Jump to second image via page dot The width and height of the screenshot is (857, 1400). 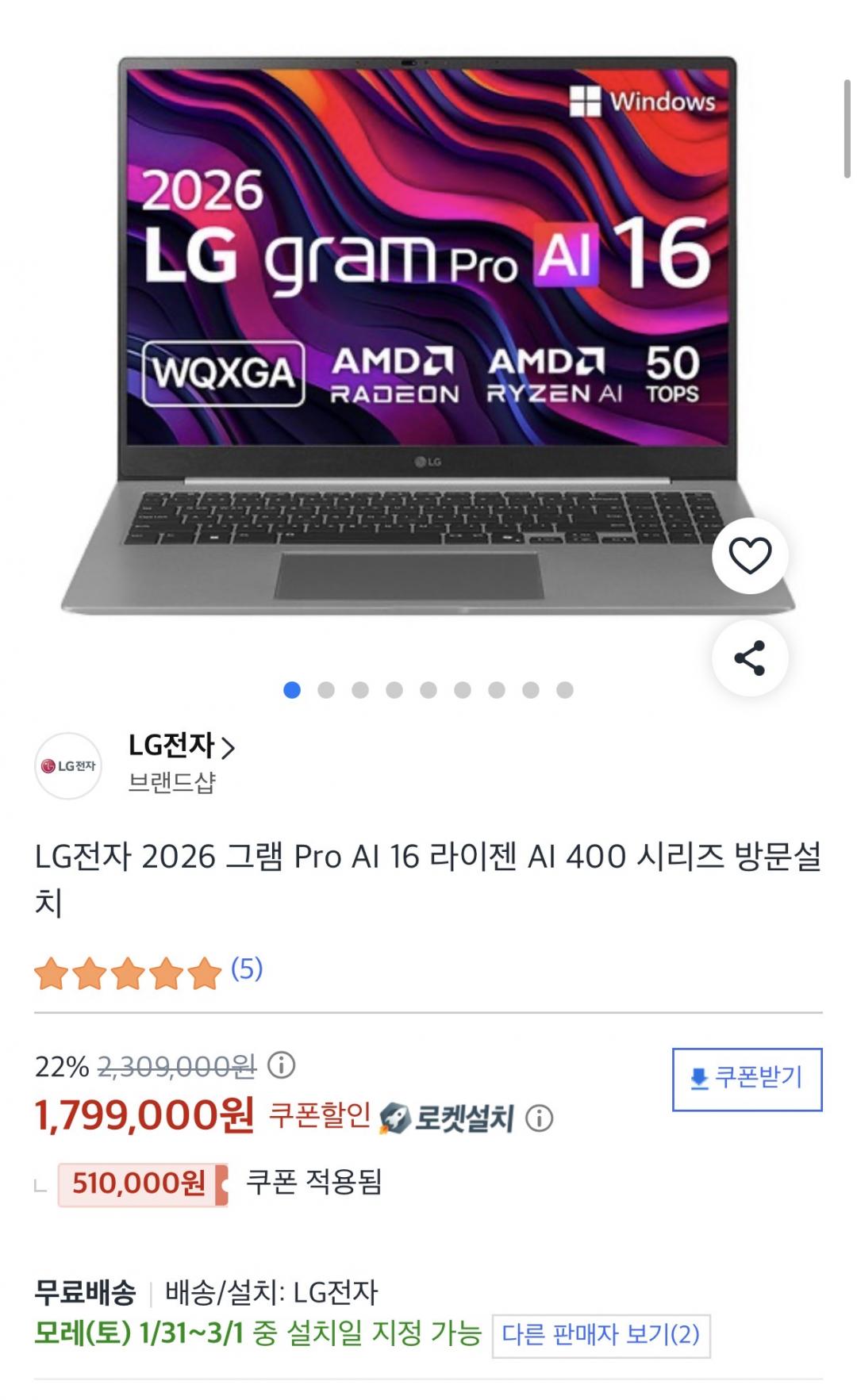(326, 690)
